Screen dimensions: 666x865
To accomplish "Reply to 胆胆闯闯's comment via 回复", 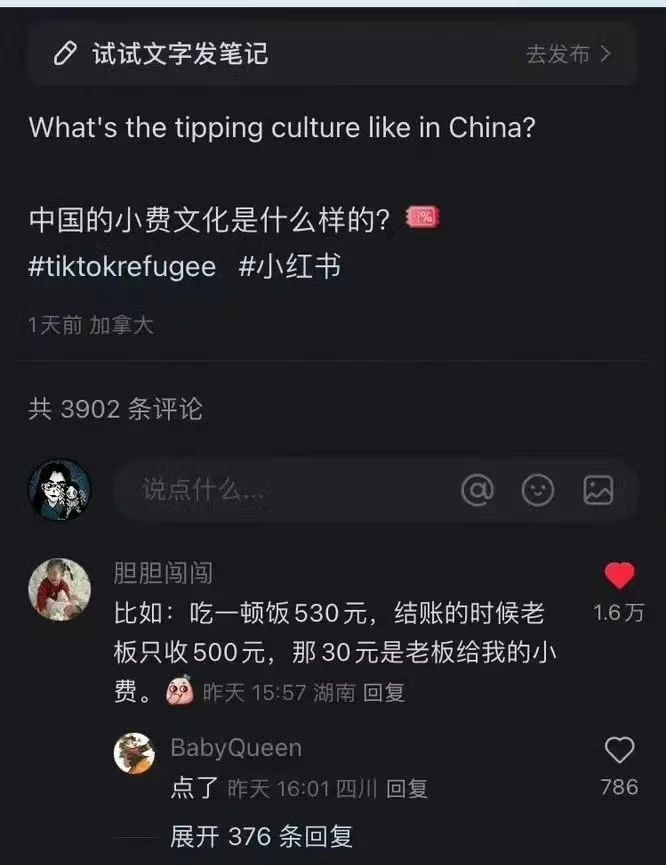I will click(384, 692).
